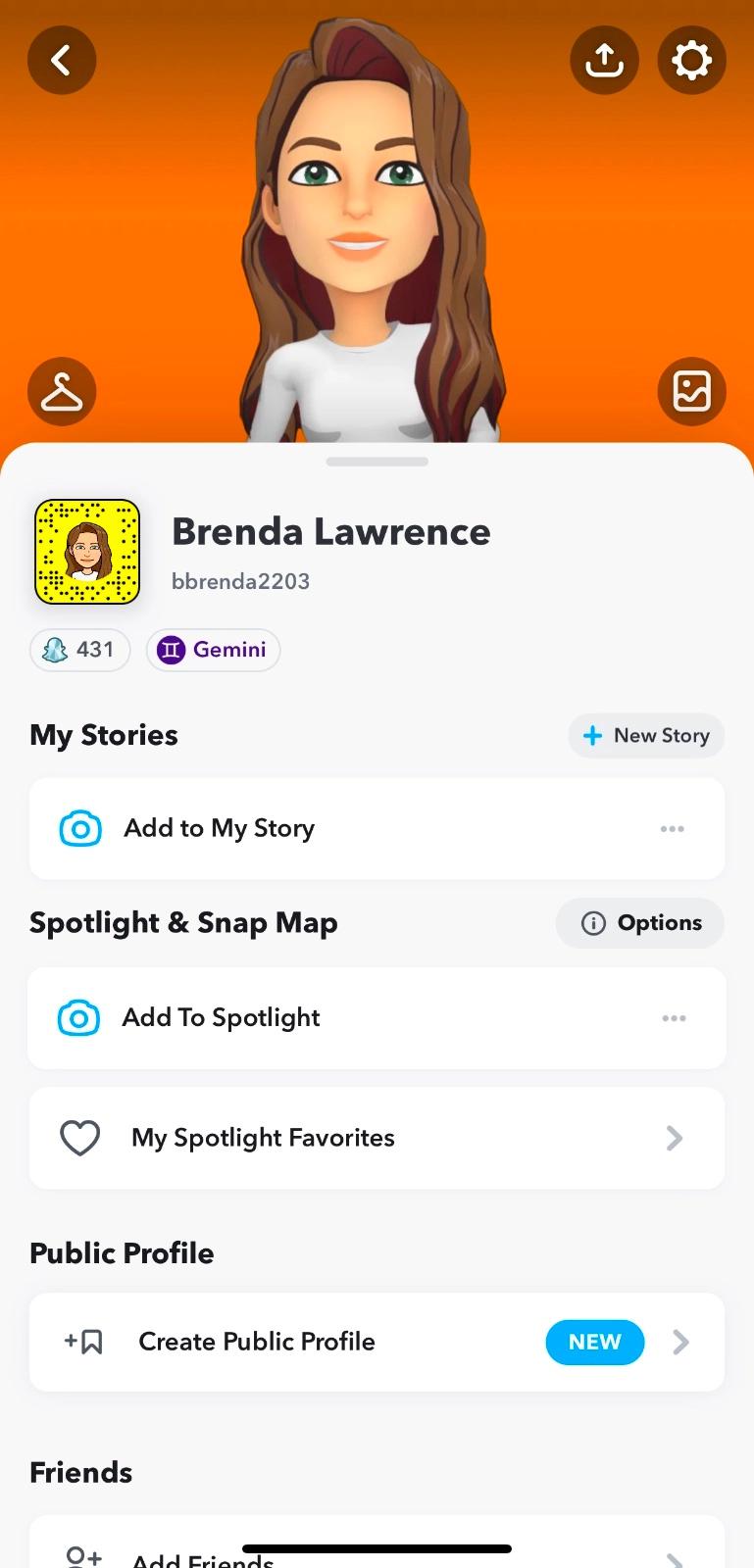Go back using the arrow icon
Image resolution: width=754 pixels, height=1568 pixels.
62,61
